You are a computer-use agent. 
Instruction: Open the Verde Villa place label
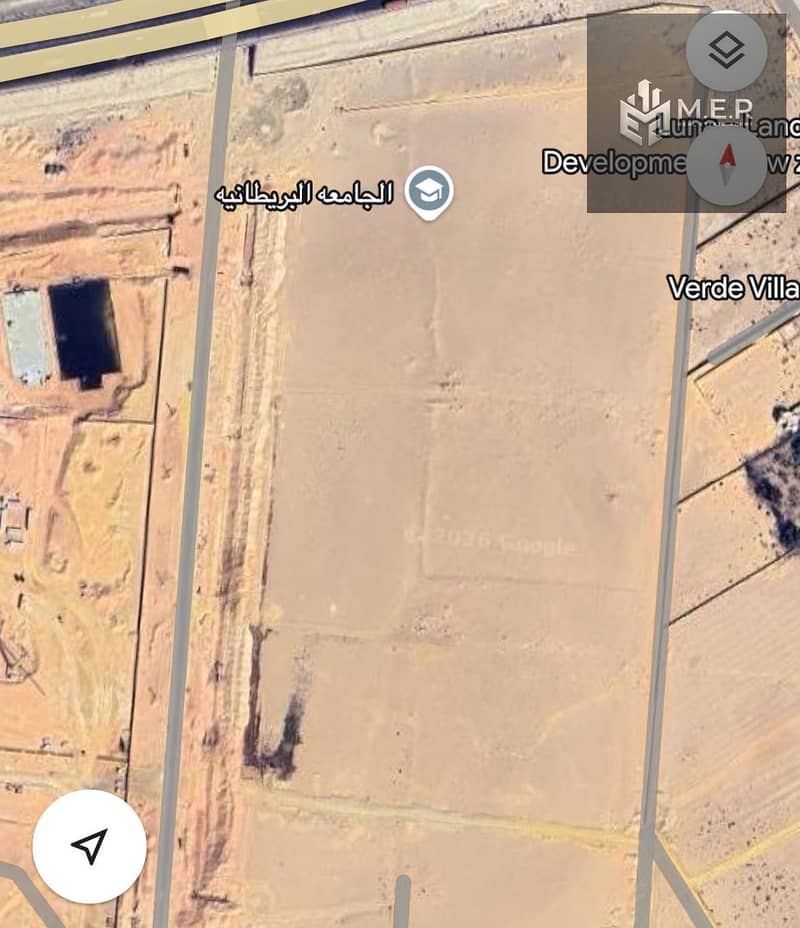pyautogui.click(x=733, y=288)
